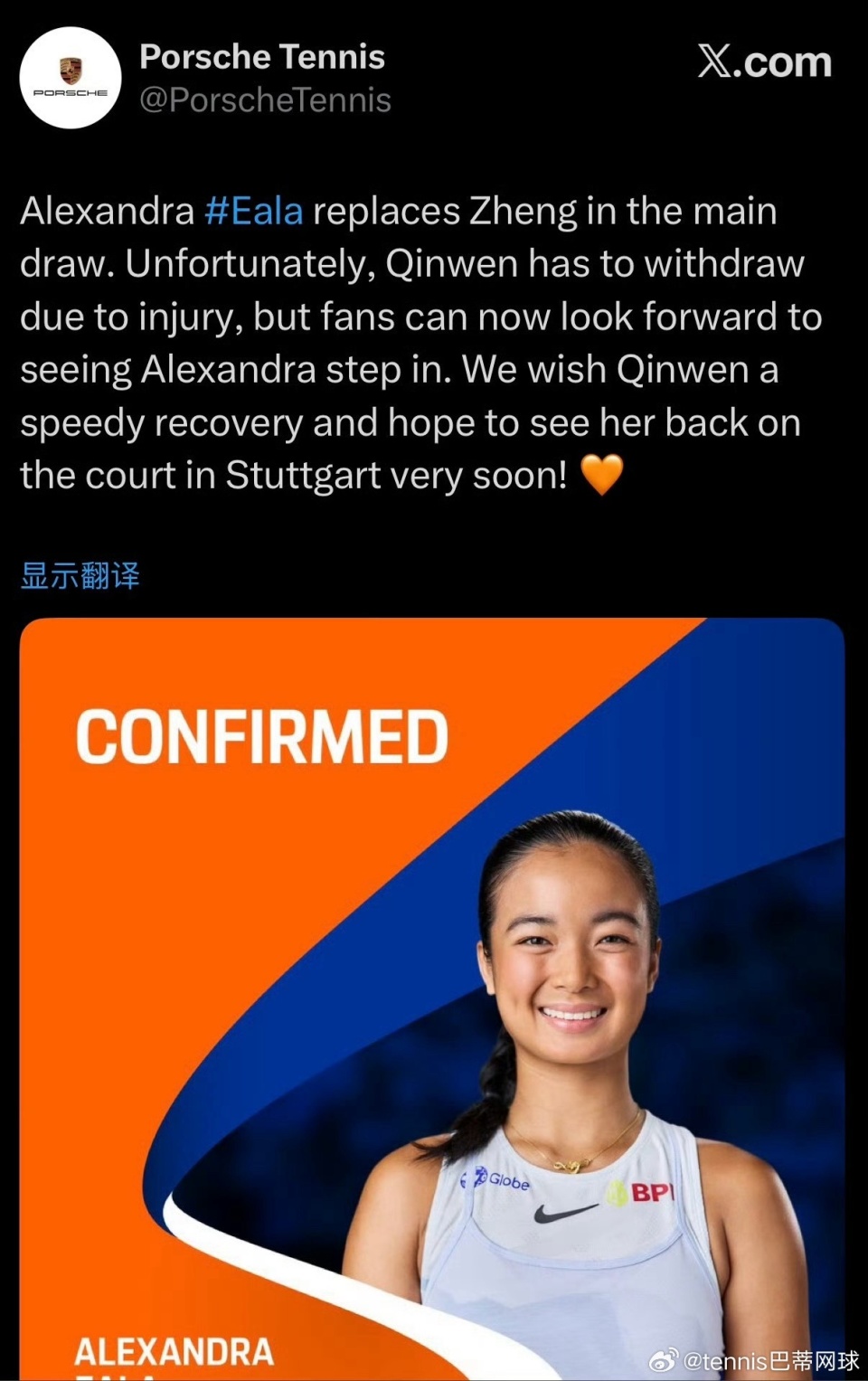Click the tweet body text about Zheng's withdrawal
The width and height of the screenshot is (868, 1381).
[x=416, y=344]
